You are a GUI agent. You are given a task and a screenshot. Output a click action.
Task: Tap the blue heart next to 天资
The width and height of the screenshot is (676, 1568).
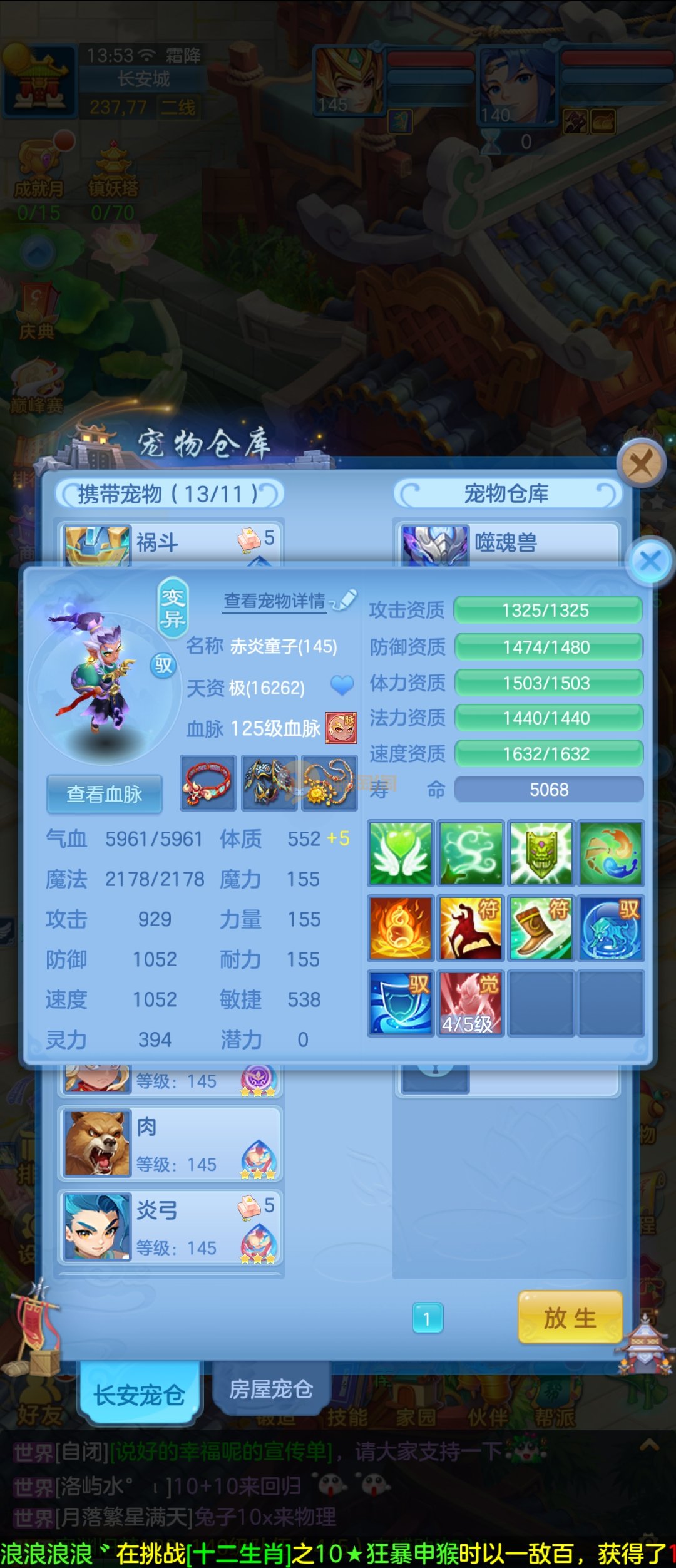(342, 686)
